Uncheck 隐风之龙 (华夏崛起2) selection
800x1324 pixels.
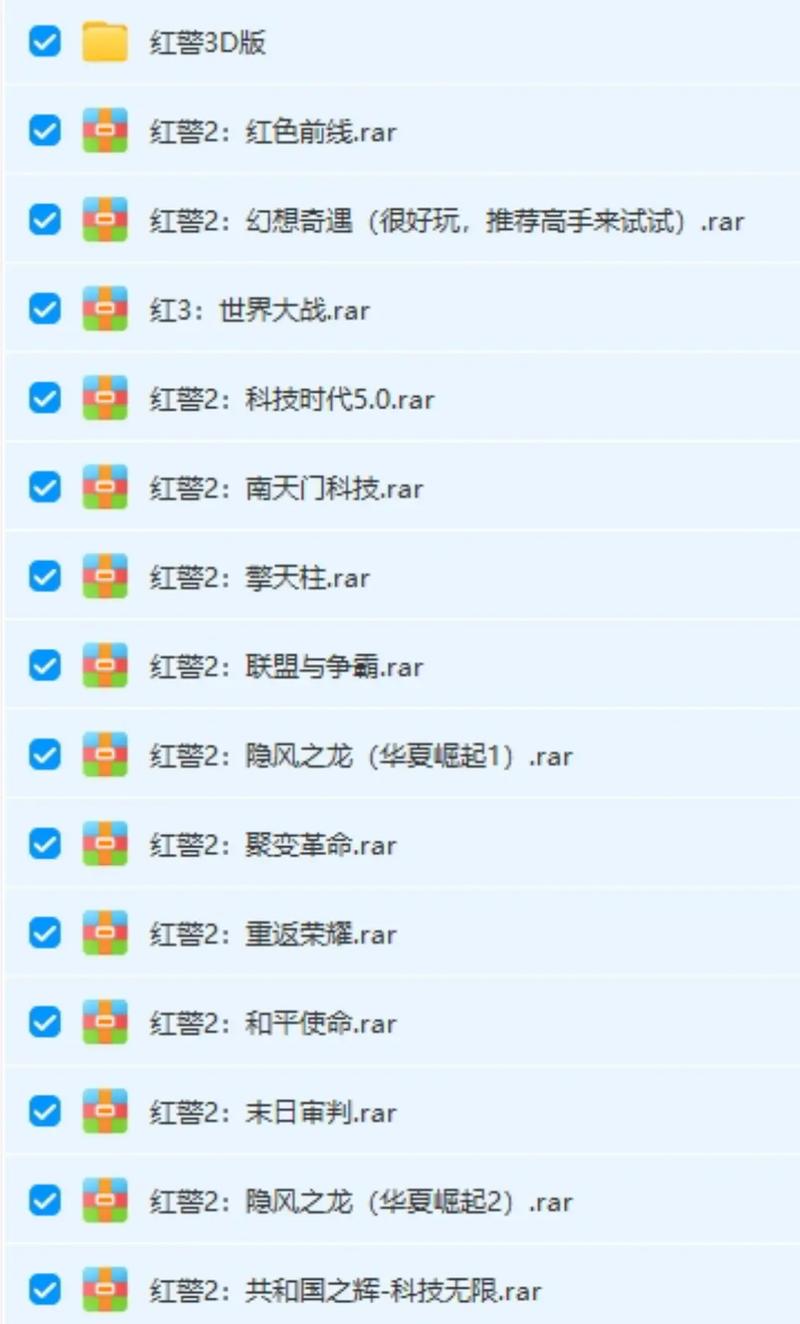[43, 1201]
